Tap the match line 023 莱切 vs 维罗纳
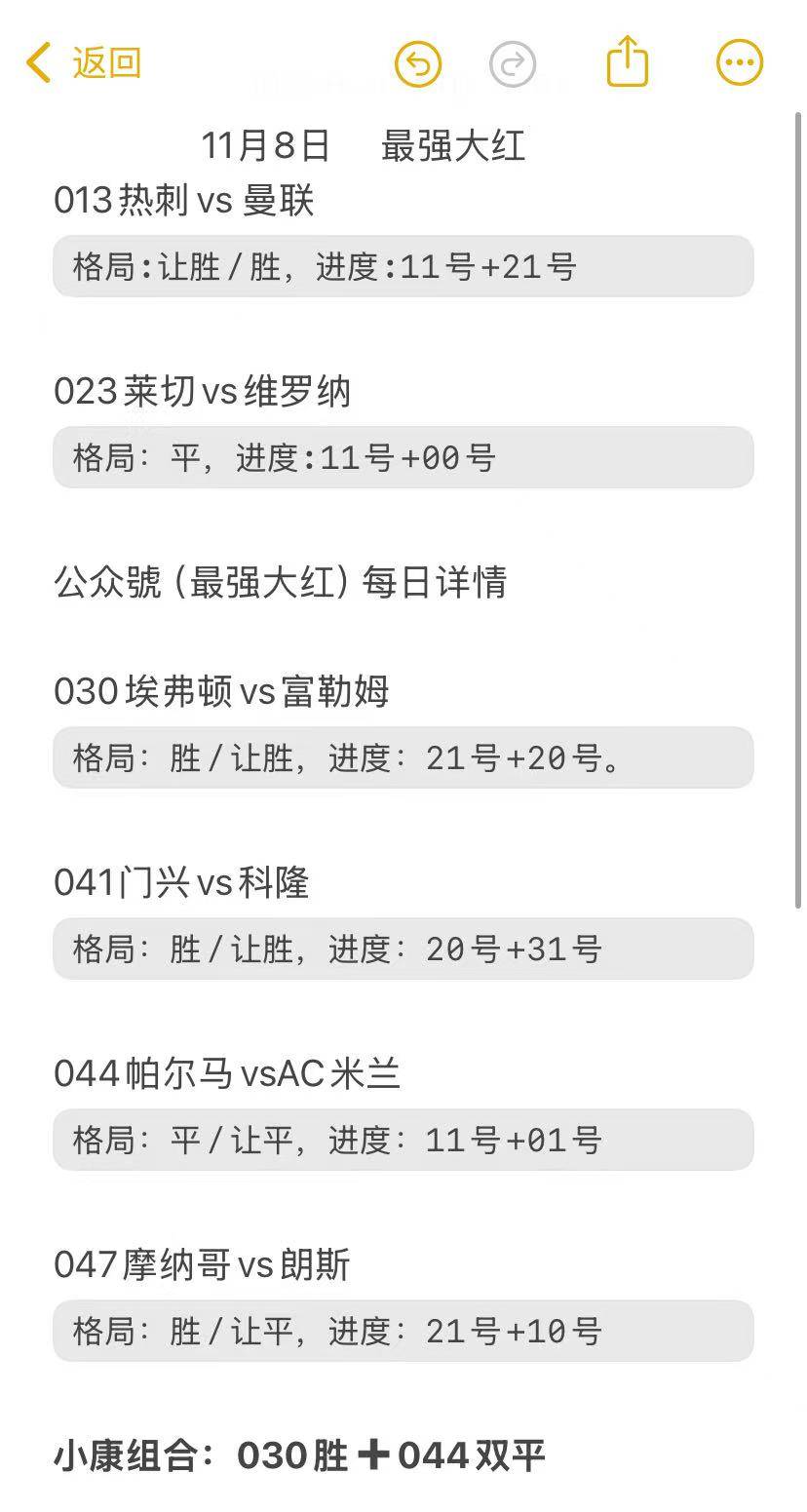Viewport: 807px width, 1512px height. tap(205, 391)
